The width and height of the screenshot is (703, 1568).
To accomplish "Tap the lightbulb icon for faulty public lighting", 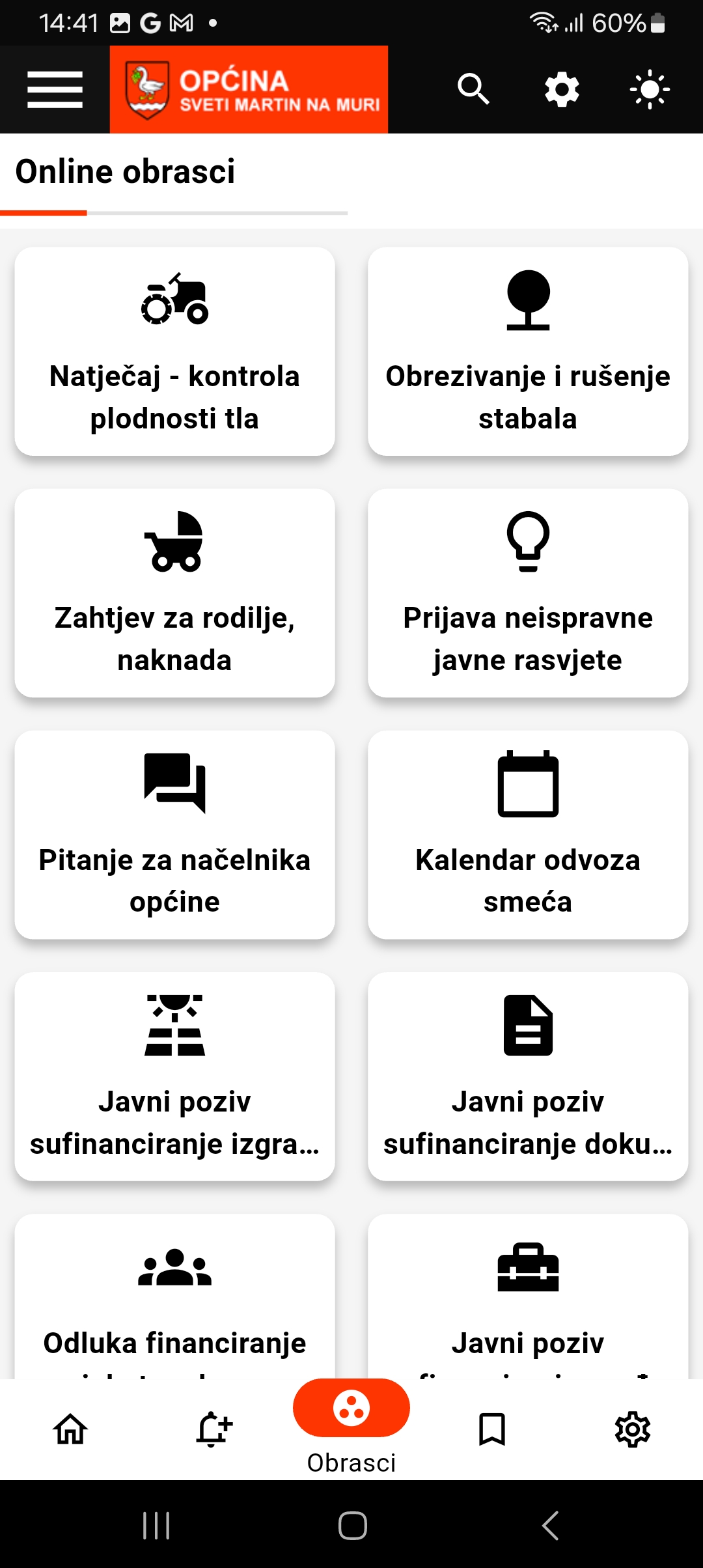I will tap(527, 542).
